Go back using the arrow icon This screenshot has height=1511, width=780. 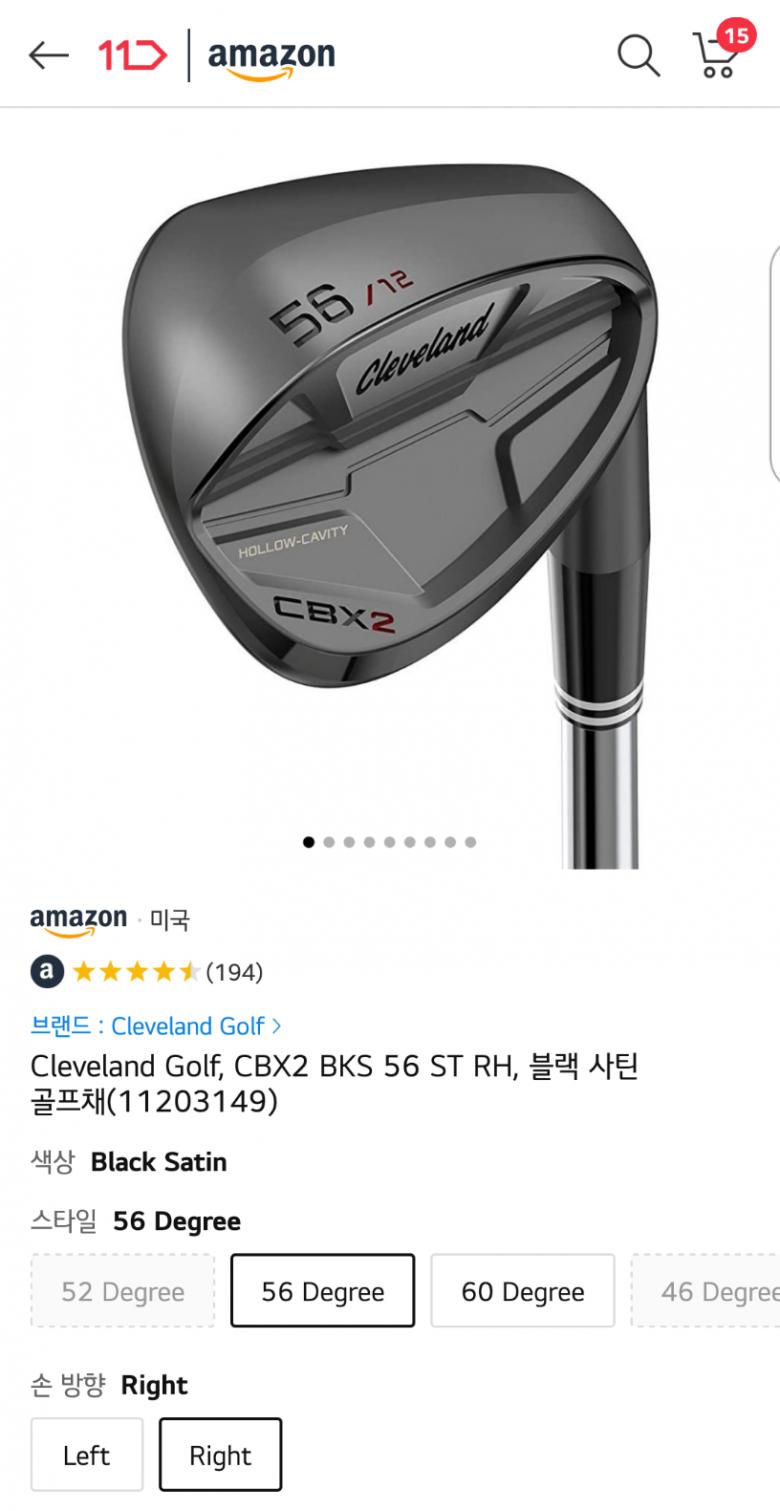(x=48, y=55)
